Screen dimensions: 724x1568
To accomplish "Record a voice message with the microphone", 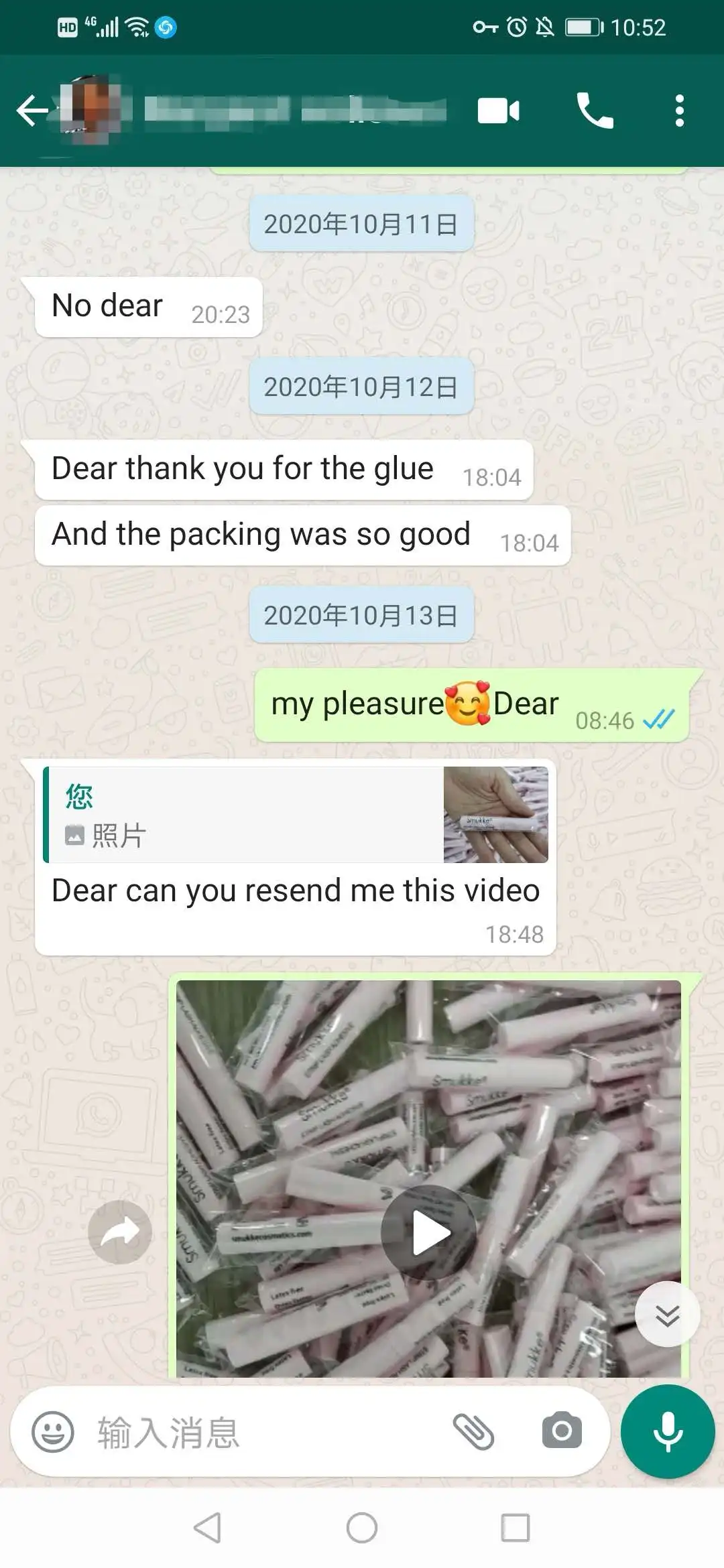I will pyautogui.click(x=668, y=1431).
